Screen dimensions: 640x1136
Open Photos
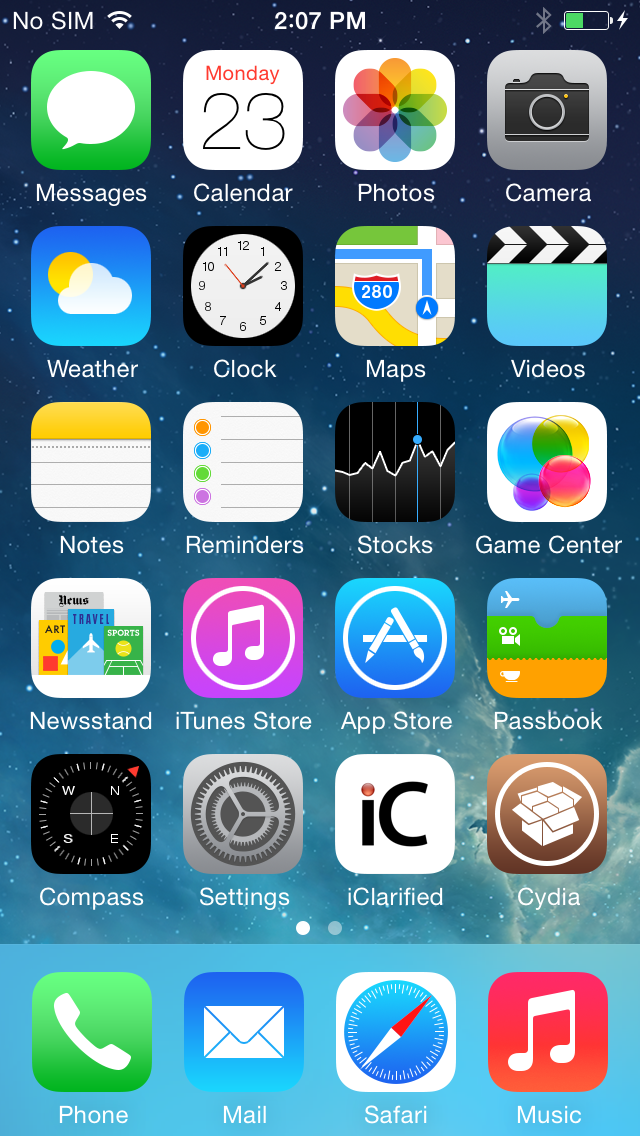[395, 110]
